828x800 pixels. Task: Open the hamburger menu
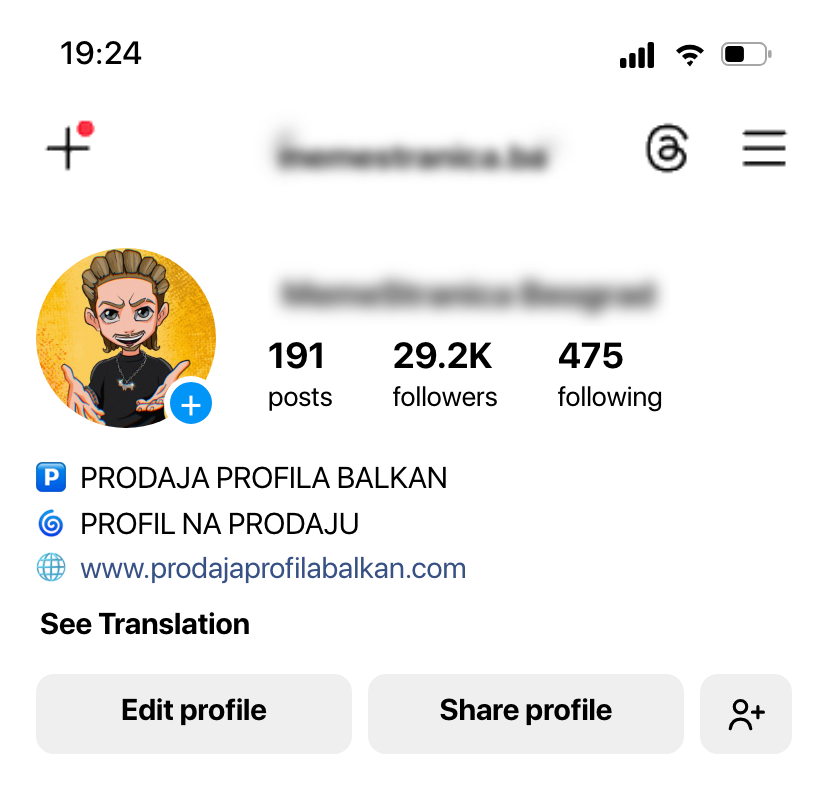click(x=764, y=148)
